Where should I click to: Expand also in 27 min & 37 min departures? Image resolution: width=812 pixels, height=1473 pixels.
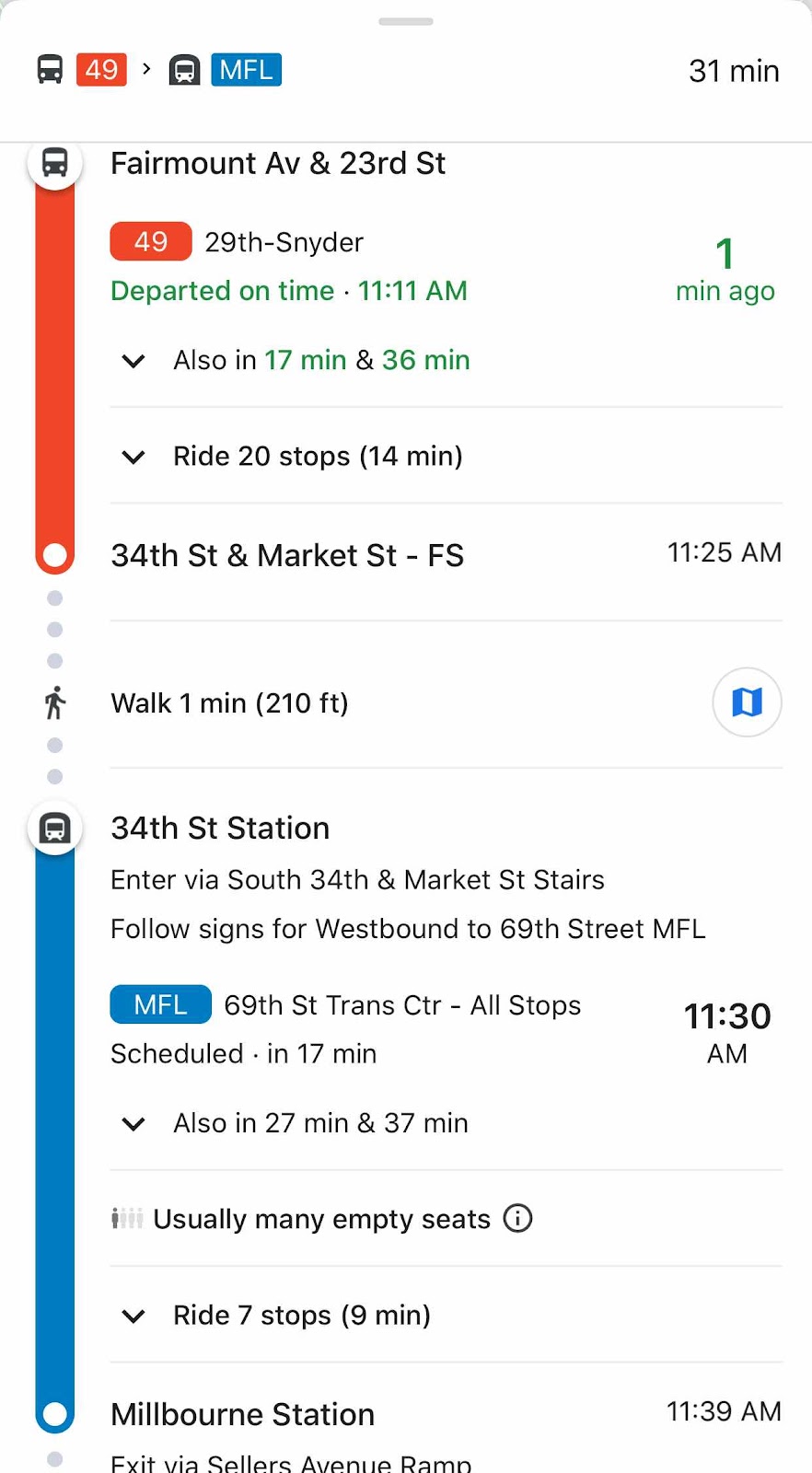[x=134, y=1124]
